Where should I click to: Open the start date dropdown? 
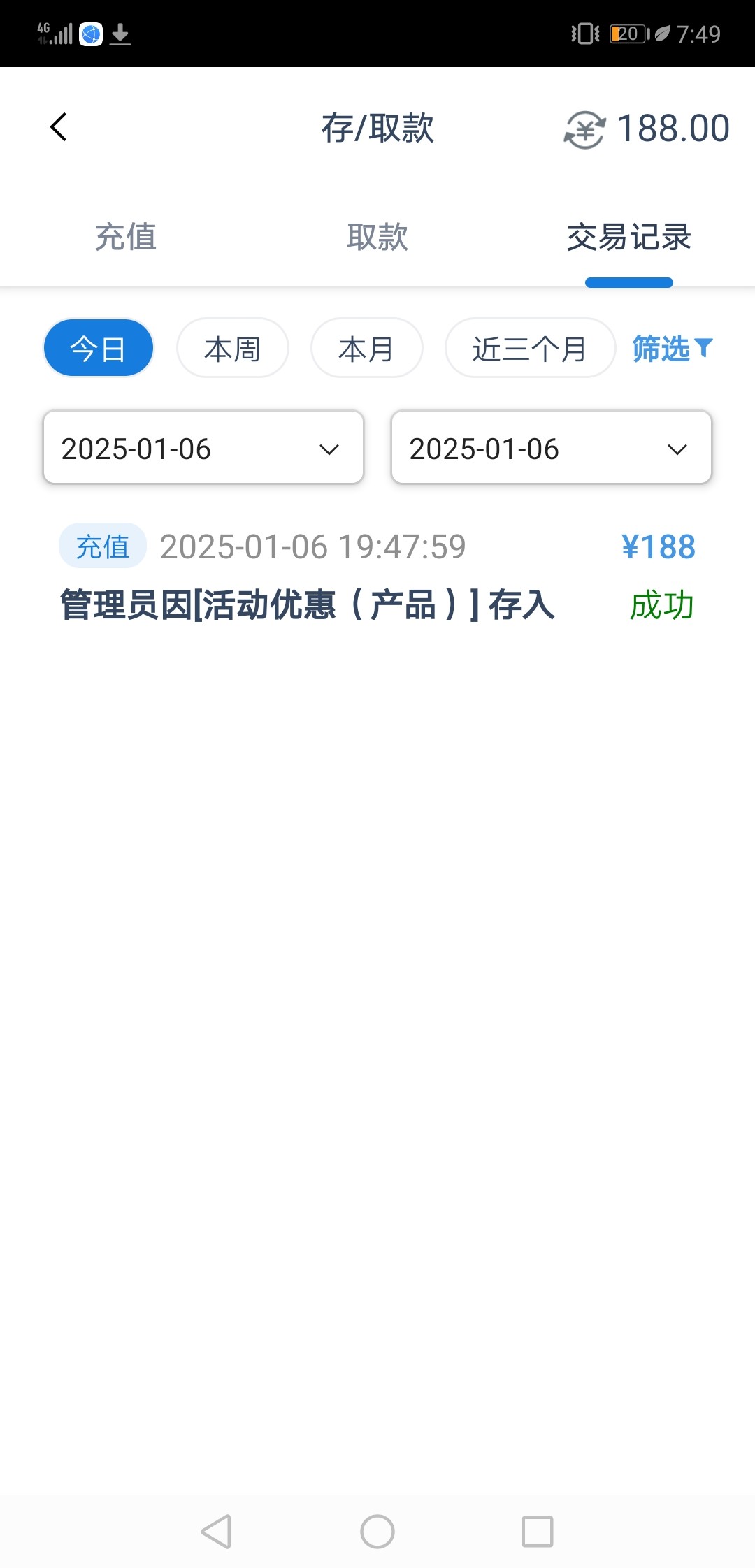[203, 447]
